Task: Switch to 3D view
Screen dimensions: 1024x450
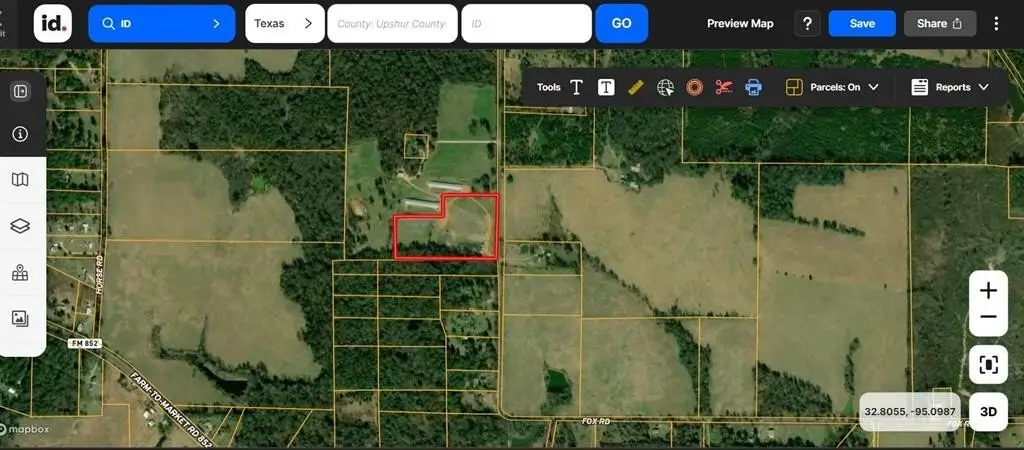Action: pos(988,411)
